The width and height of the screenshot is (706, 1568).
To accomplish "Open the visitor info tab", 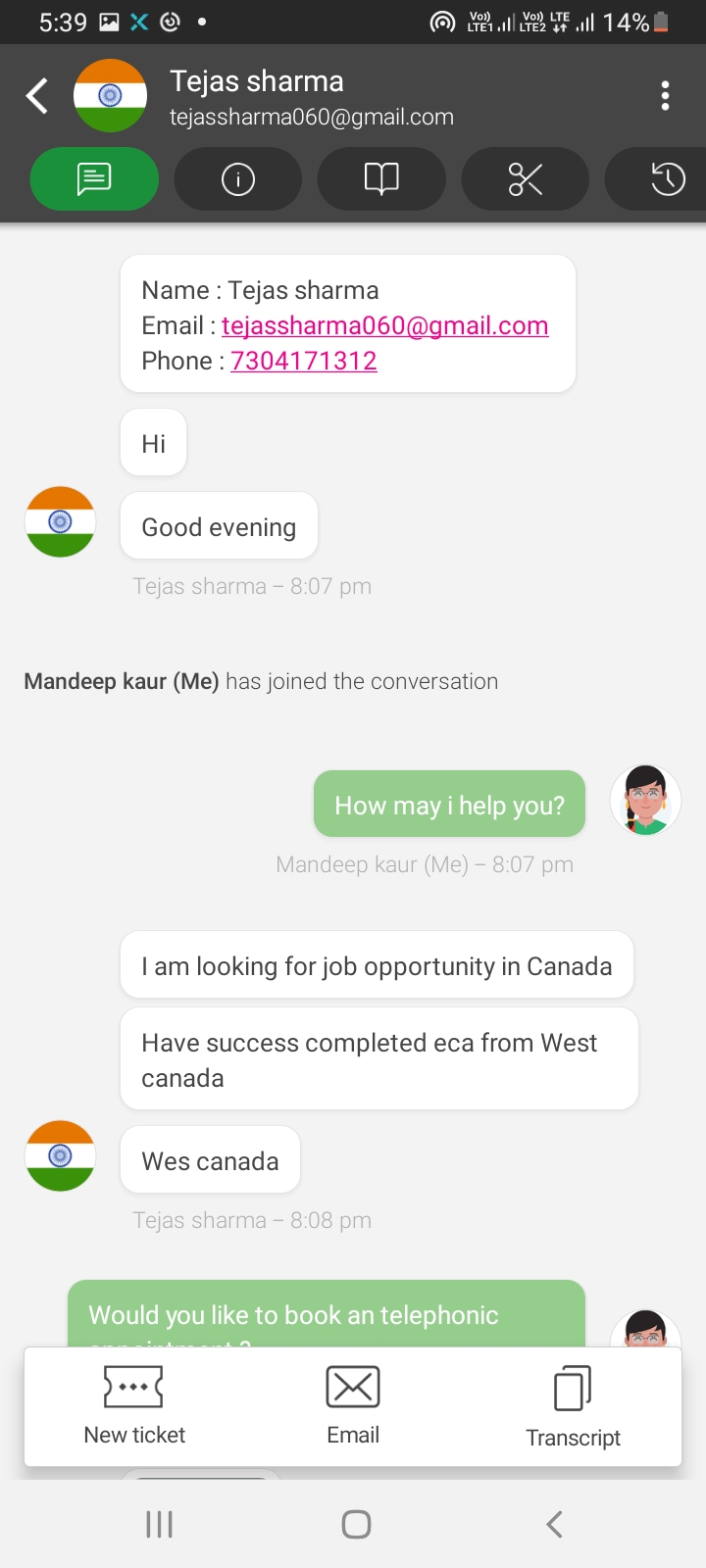I will click(x=238, y=178).
